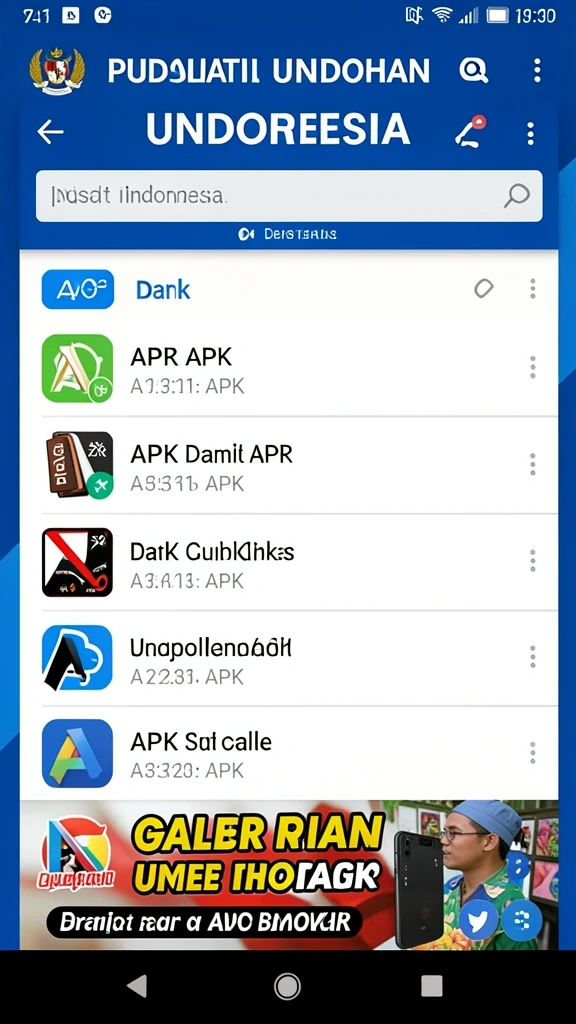Show options for APK Damit APR
This screenshot has width=576, height=1024.
(533, 464)
